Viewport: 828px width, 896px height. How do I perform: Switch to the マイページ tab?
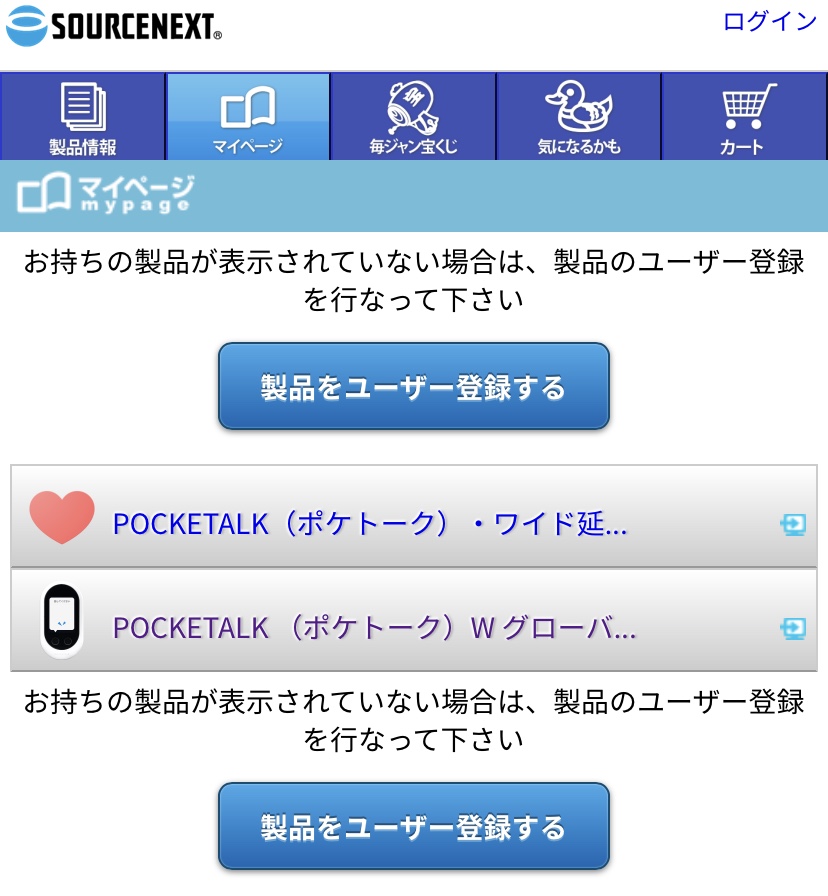248,117
